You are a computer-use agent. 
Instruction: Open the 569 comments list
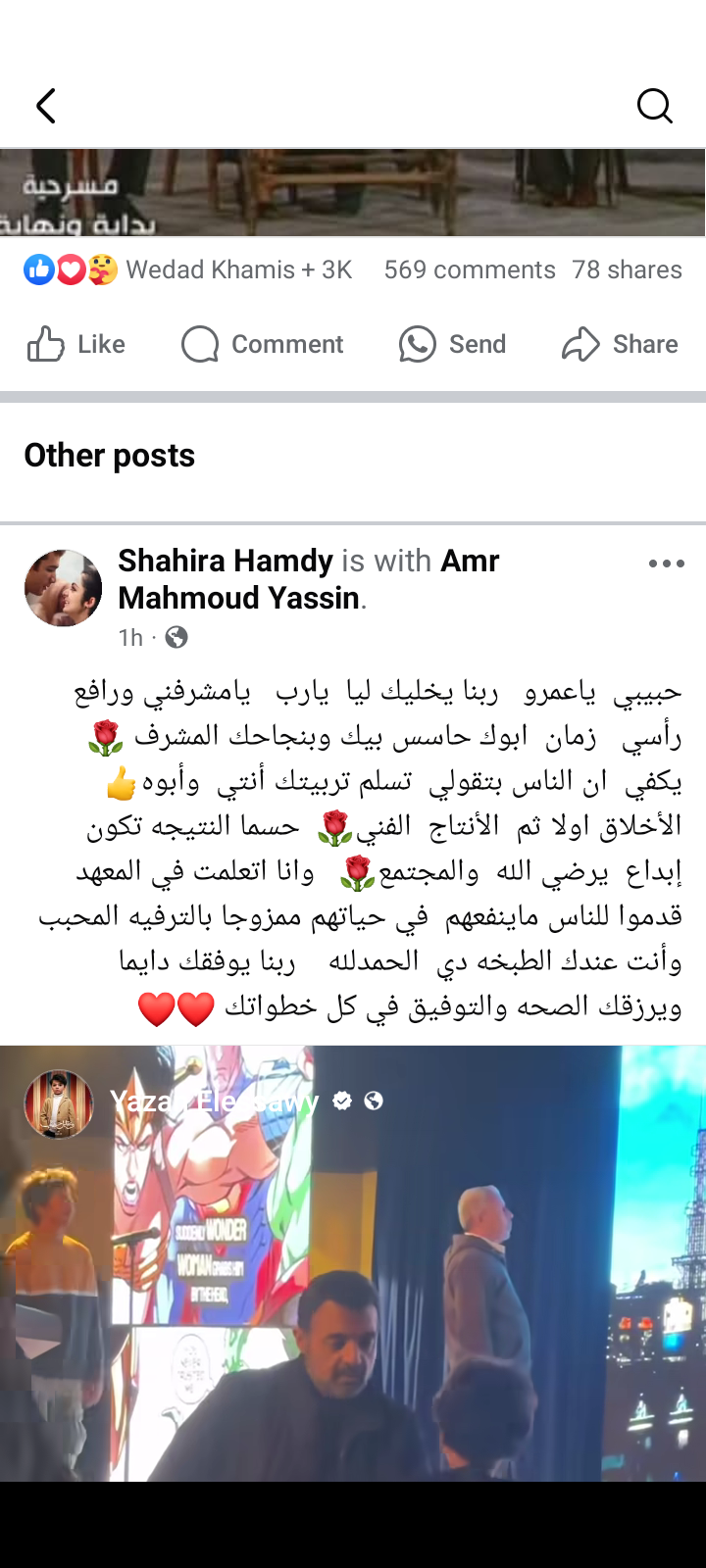coord(470,269)
